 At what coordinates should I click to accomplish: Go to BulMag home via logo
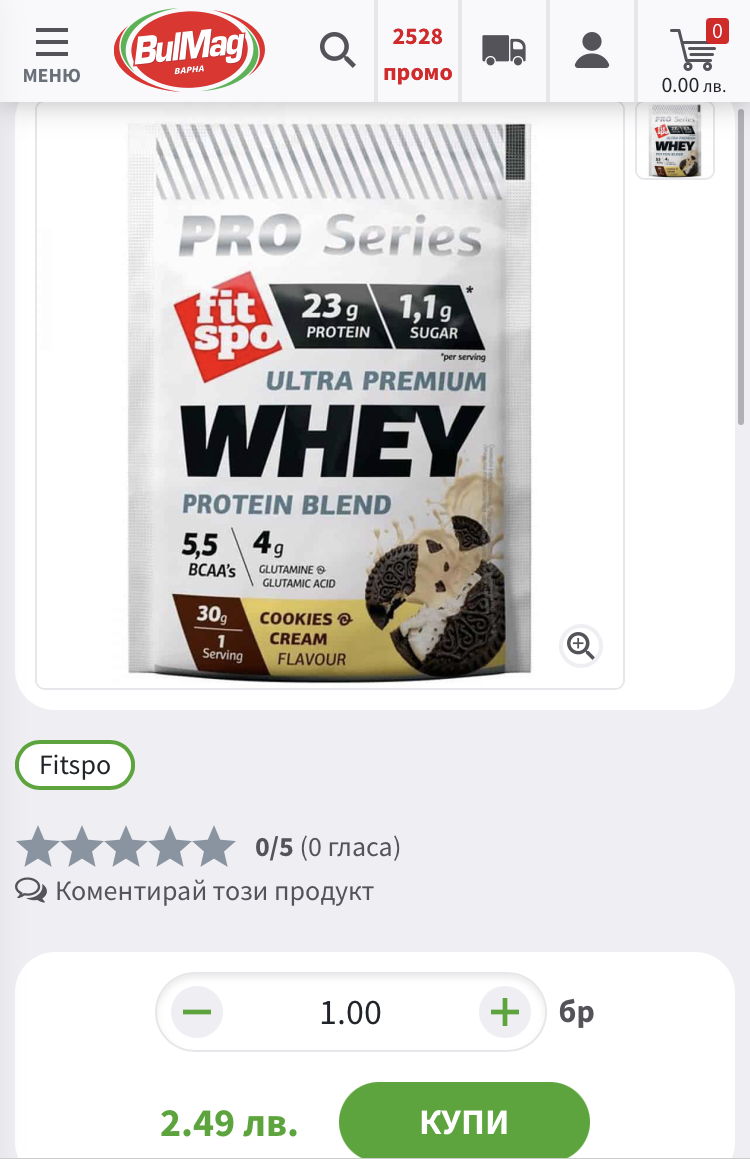point(189,50)
